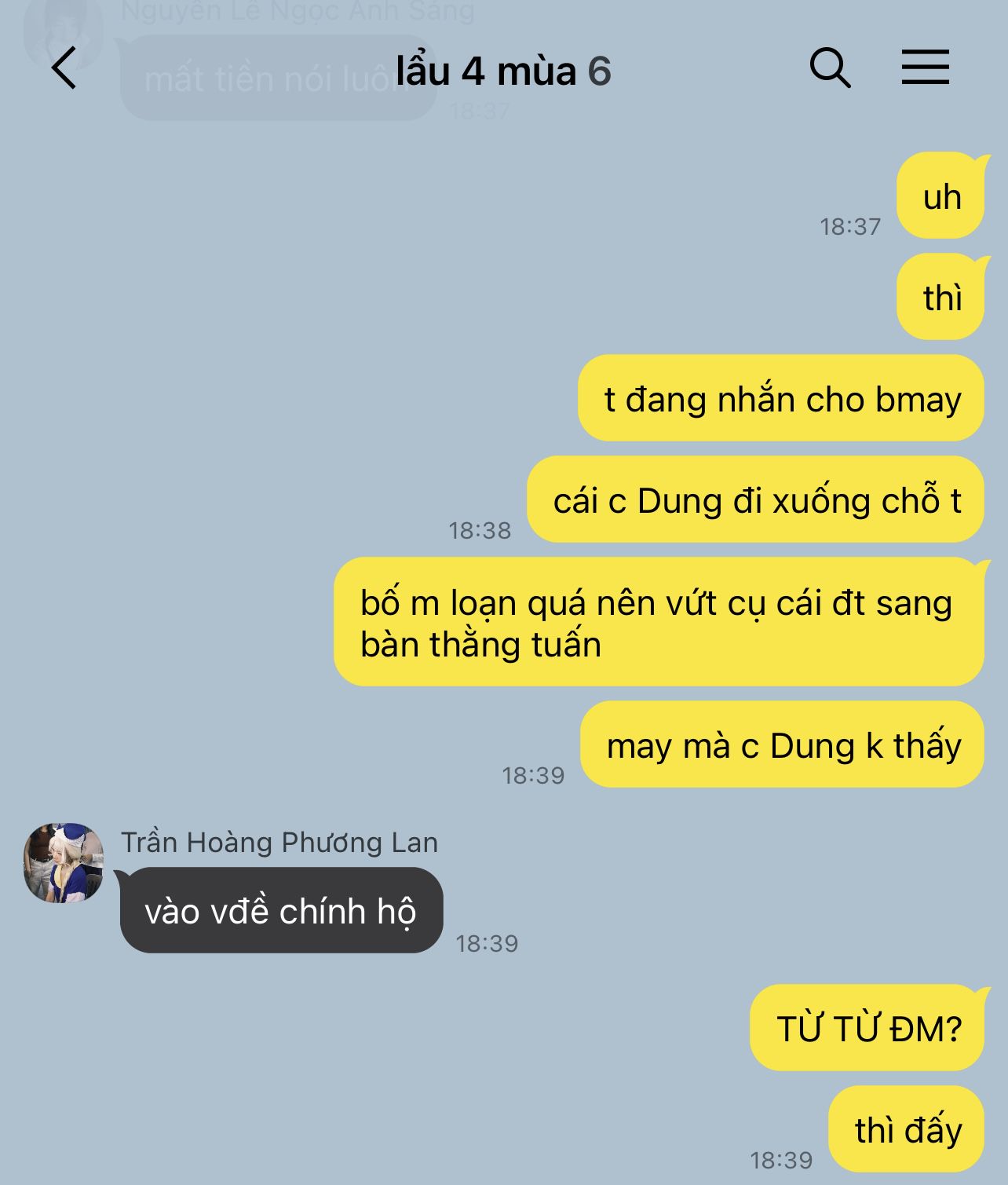Open the chat menu

925,68
